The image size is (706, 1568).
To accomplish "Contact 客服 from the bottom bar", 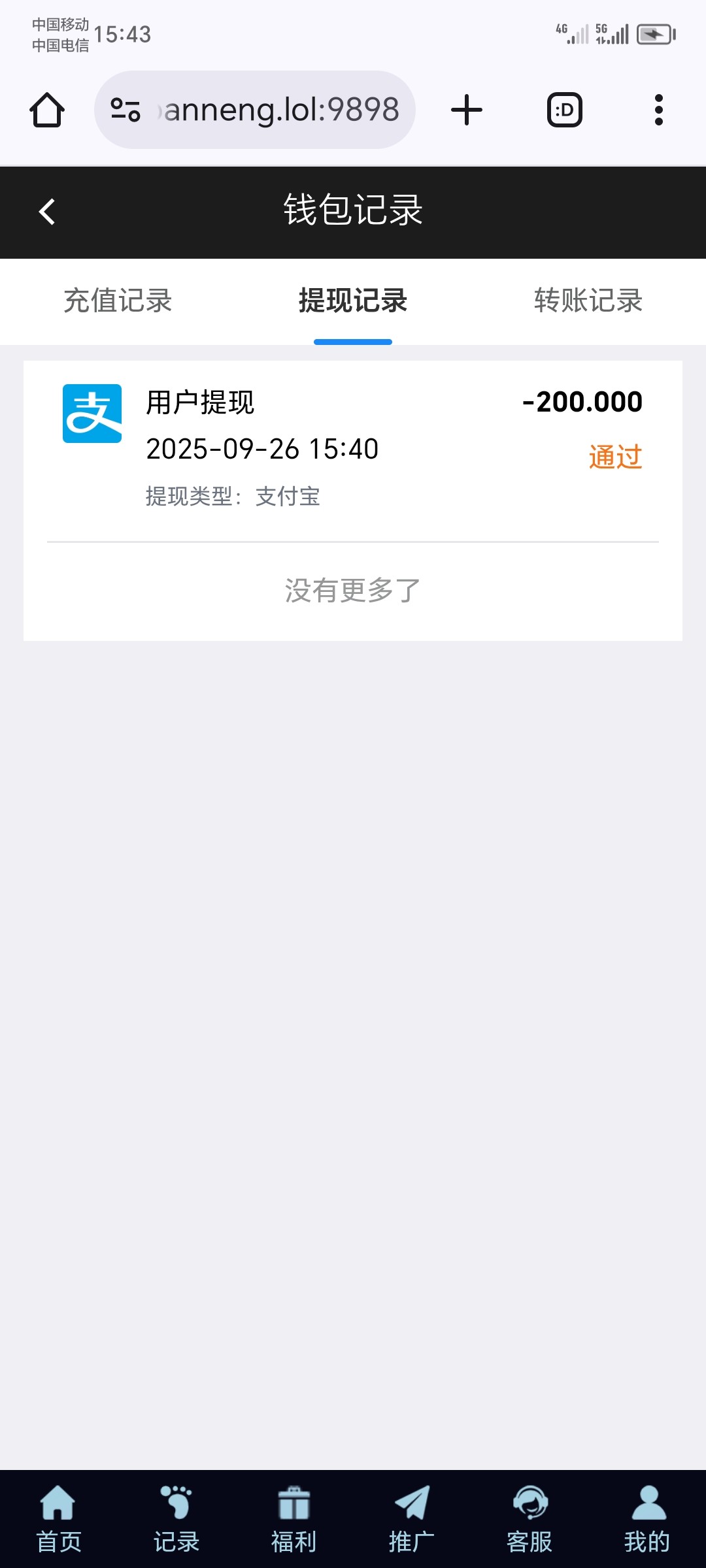I will 529,1519.
